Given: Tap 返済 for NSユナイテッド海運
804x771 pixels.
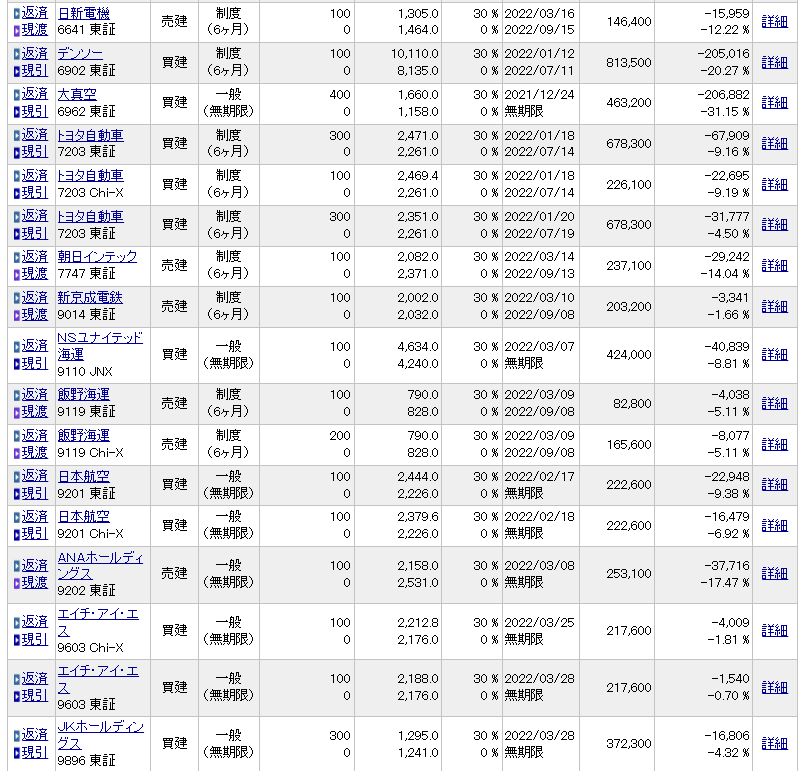Looking at the screenshot, I should (x=34, y=346).
